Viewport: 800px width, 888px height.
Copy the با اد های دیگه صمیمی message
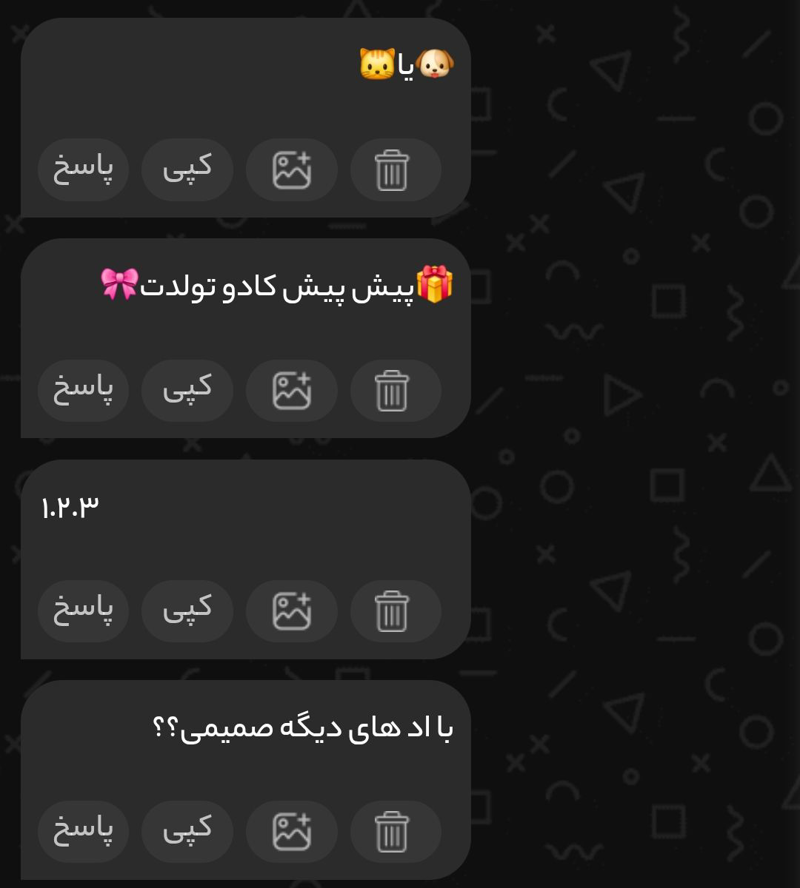[187, 832]
